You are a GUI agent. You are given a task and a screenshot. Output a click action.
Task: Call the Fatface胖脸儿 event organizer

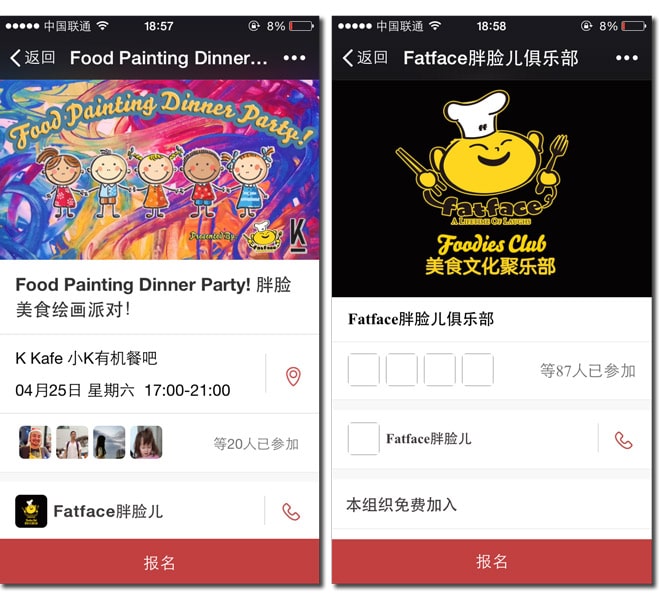291,511
